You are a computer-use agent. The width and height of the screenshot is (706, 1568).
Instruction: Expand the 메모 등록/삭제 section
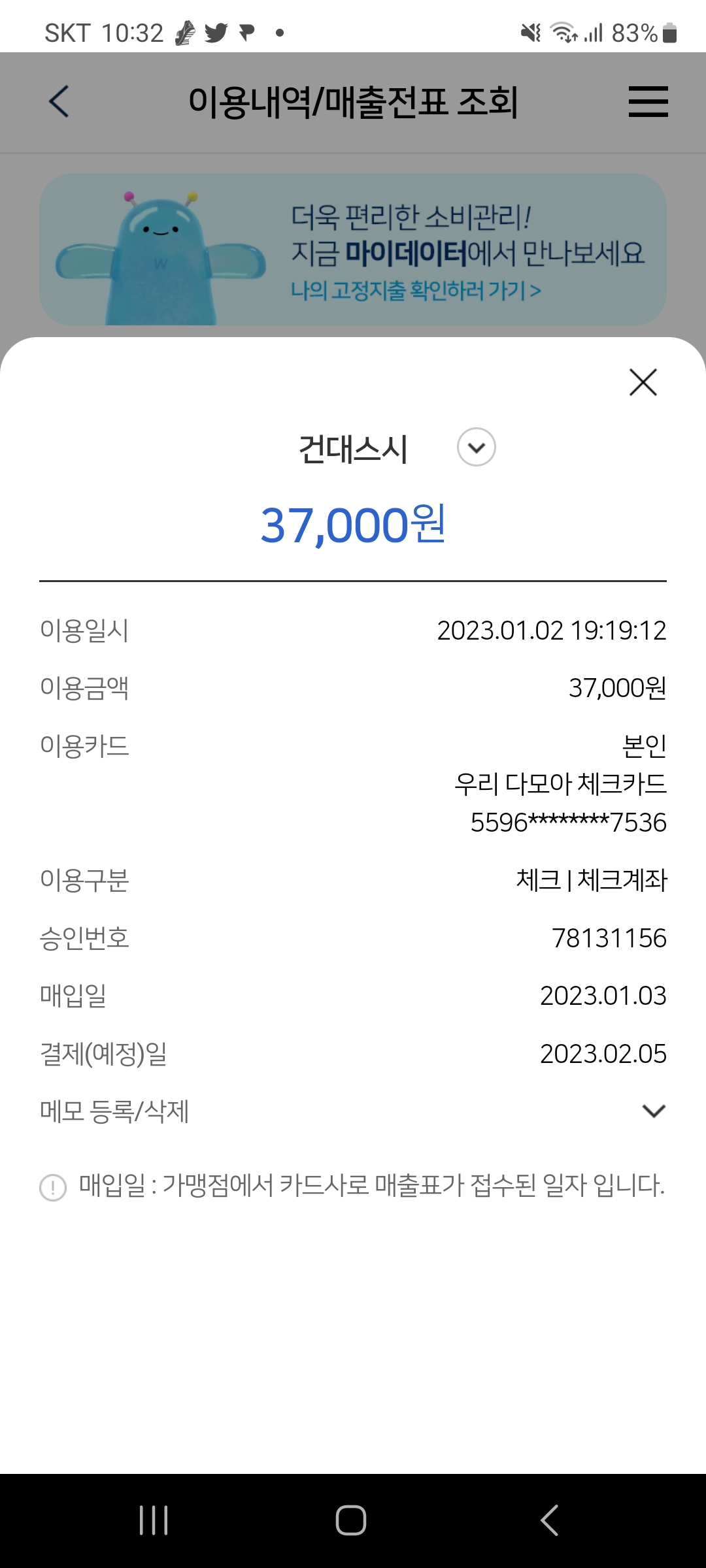point(653,1111)
